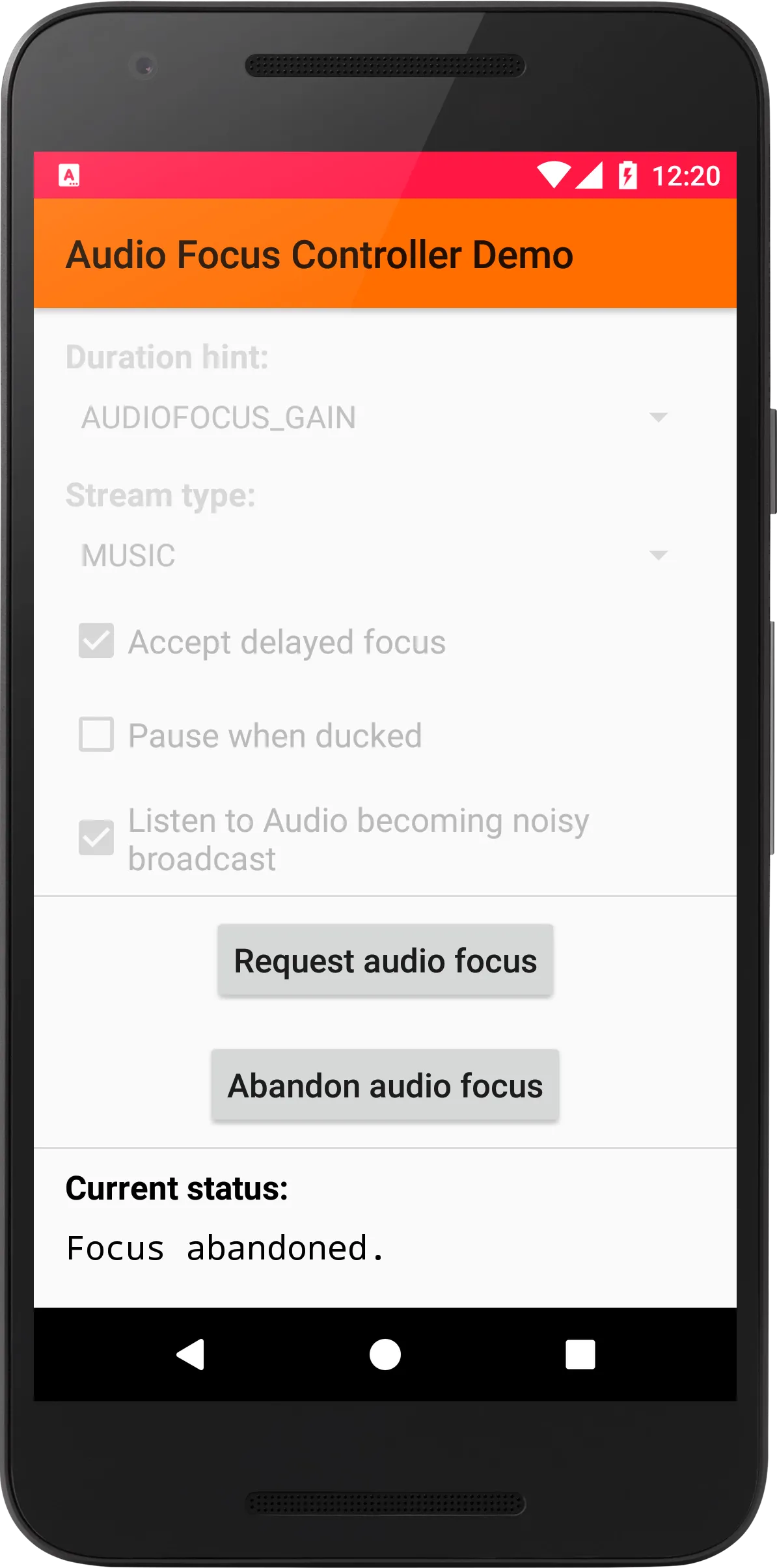Tap Request audio focus button
This screenshot has width=777, height=1568.
click(385, 961)
